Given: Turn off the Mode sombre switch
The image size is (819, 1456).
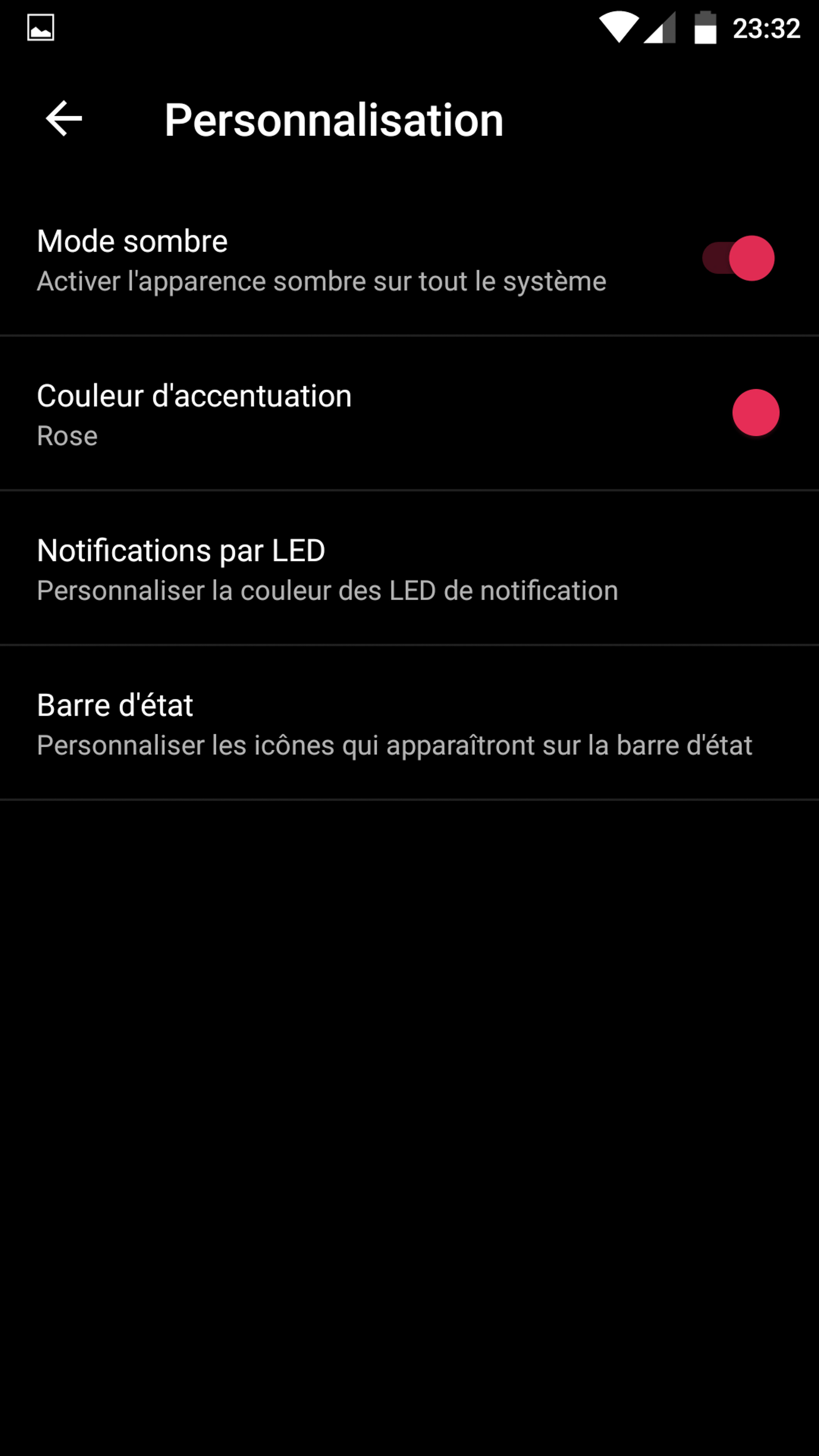Looking at the screenshot, I should (x=738, y=258).
